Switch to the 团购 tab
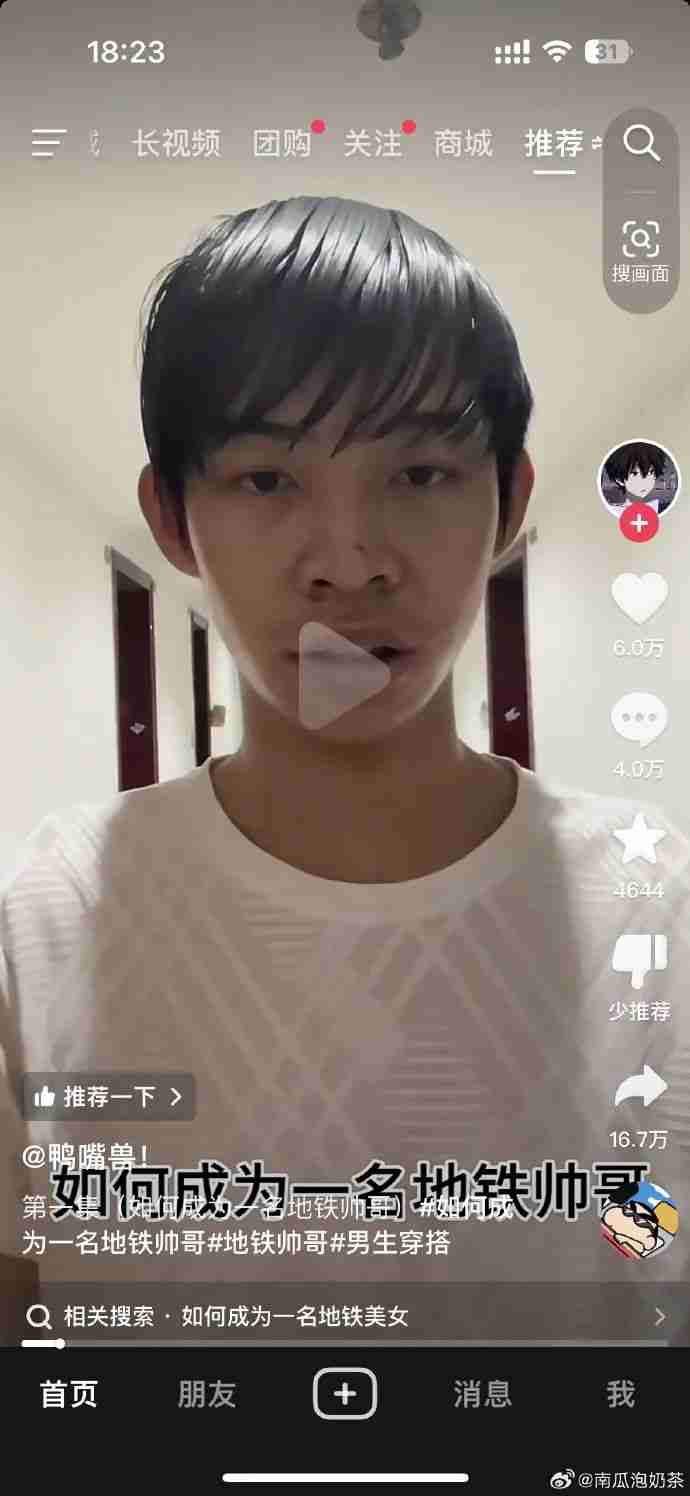The width and height of the screenshot is (690, 1496). 282,144
